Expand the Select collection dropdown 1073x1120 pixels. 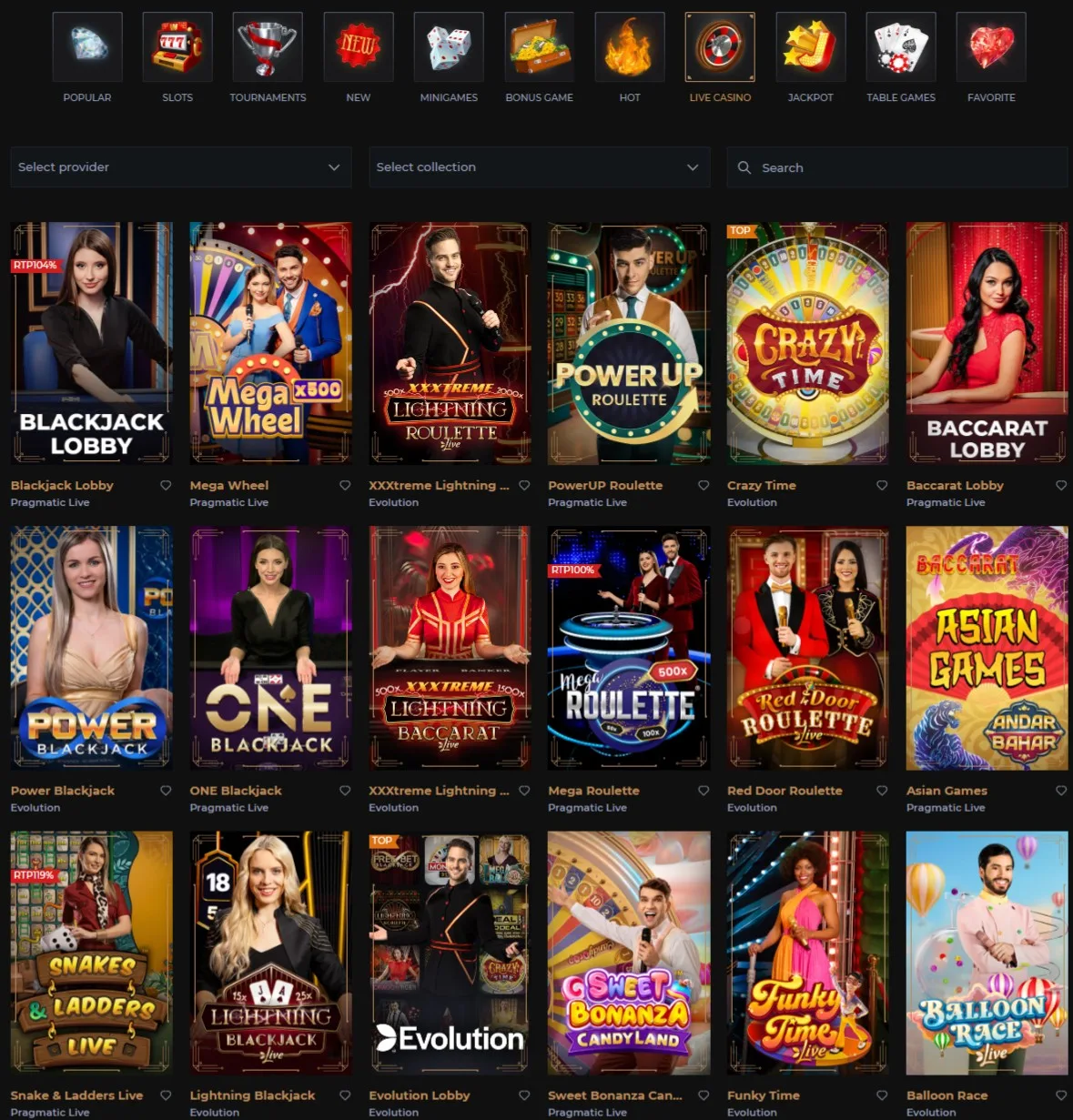coord(539,167)
